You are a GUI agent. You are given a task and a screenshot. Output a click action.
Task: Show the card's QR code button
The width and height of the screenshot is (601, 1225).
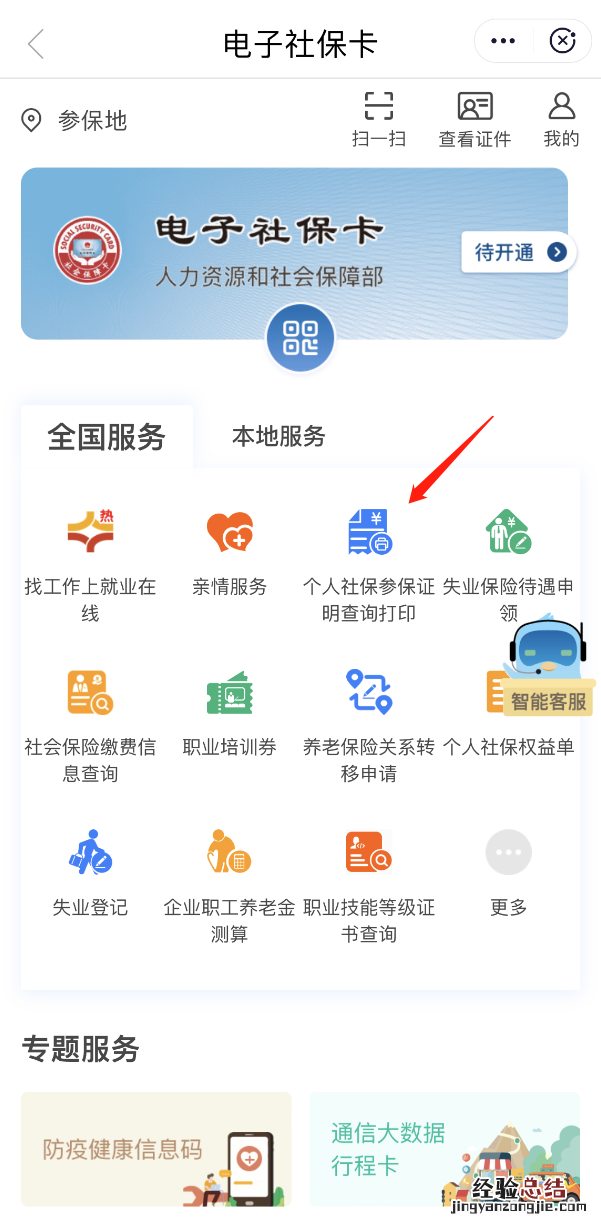(300, 338)
